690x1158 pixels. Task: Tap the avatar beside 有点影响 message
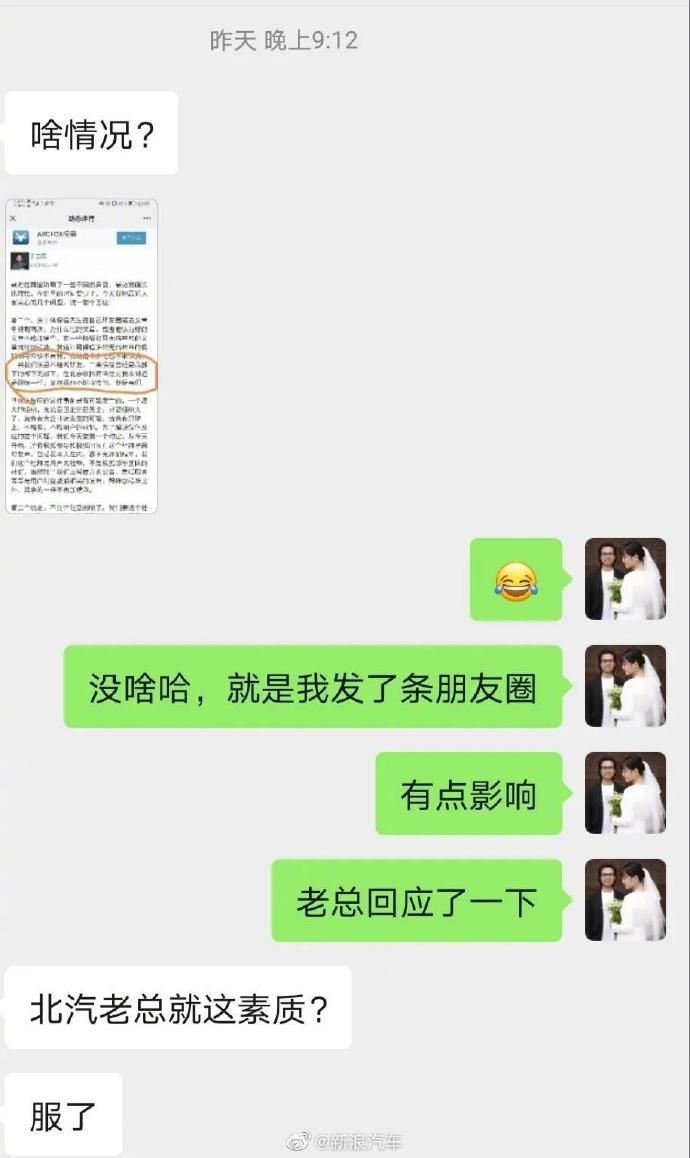[x=626, y=793]
